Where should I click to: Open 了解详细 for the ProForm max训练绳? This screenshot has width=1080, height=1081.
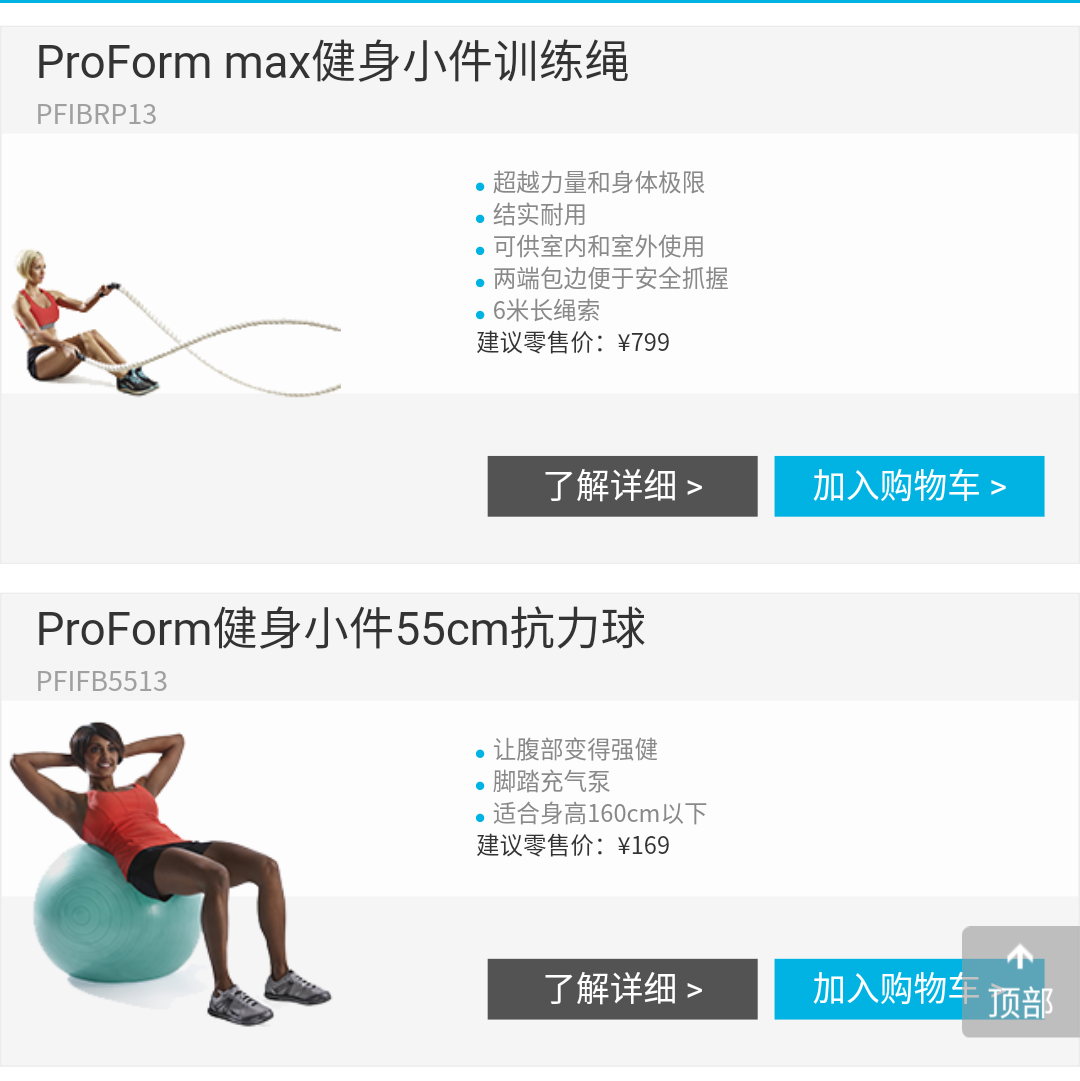coord(622,486)
